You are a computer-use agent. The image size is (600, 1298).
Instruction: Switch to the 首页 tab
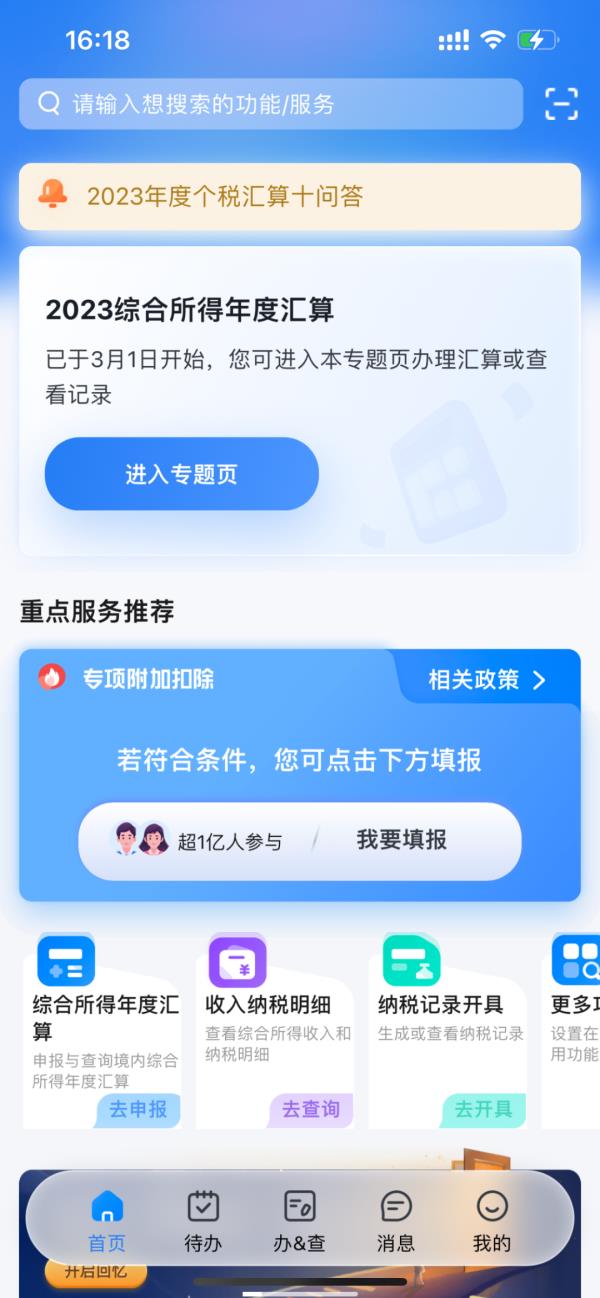coord(107,1221)
